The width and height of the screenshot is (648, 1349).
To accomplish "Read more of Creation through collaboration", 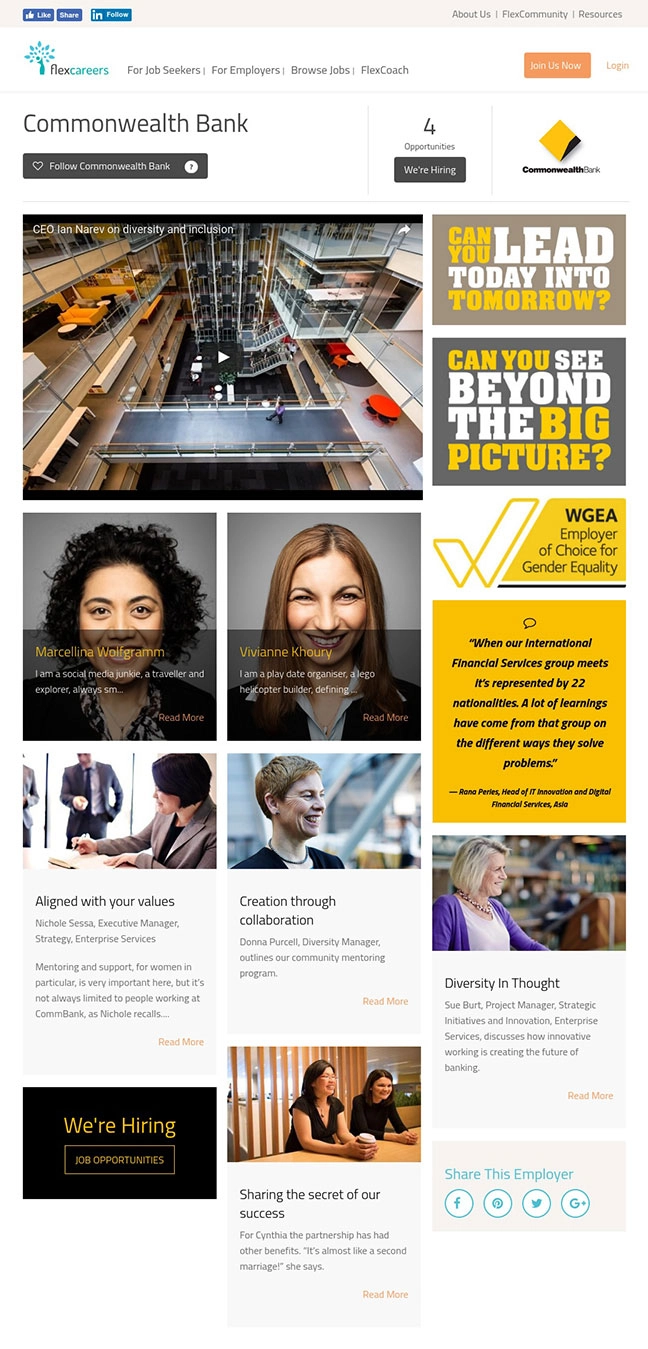I will click(x=385, y=1001).
